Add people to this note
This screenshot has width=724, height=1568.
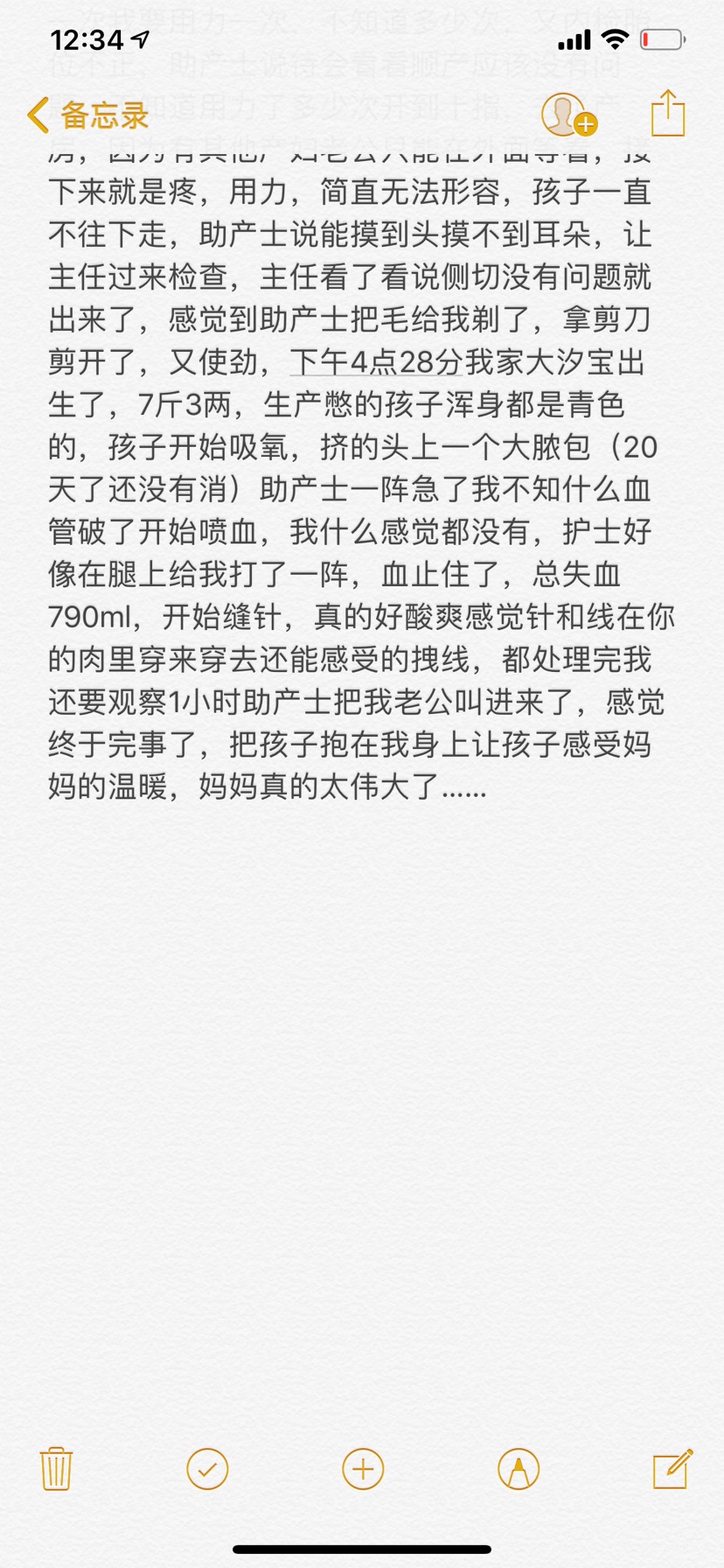(x=568, y=115)
